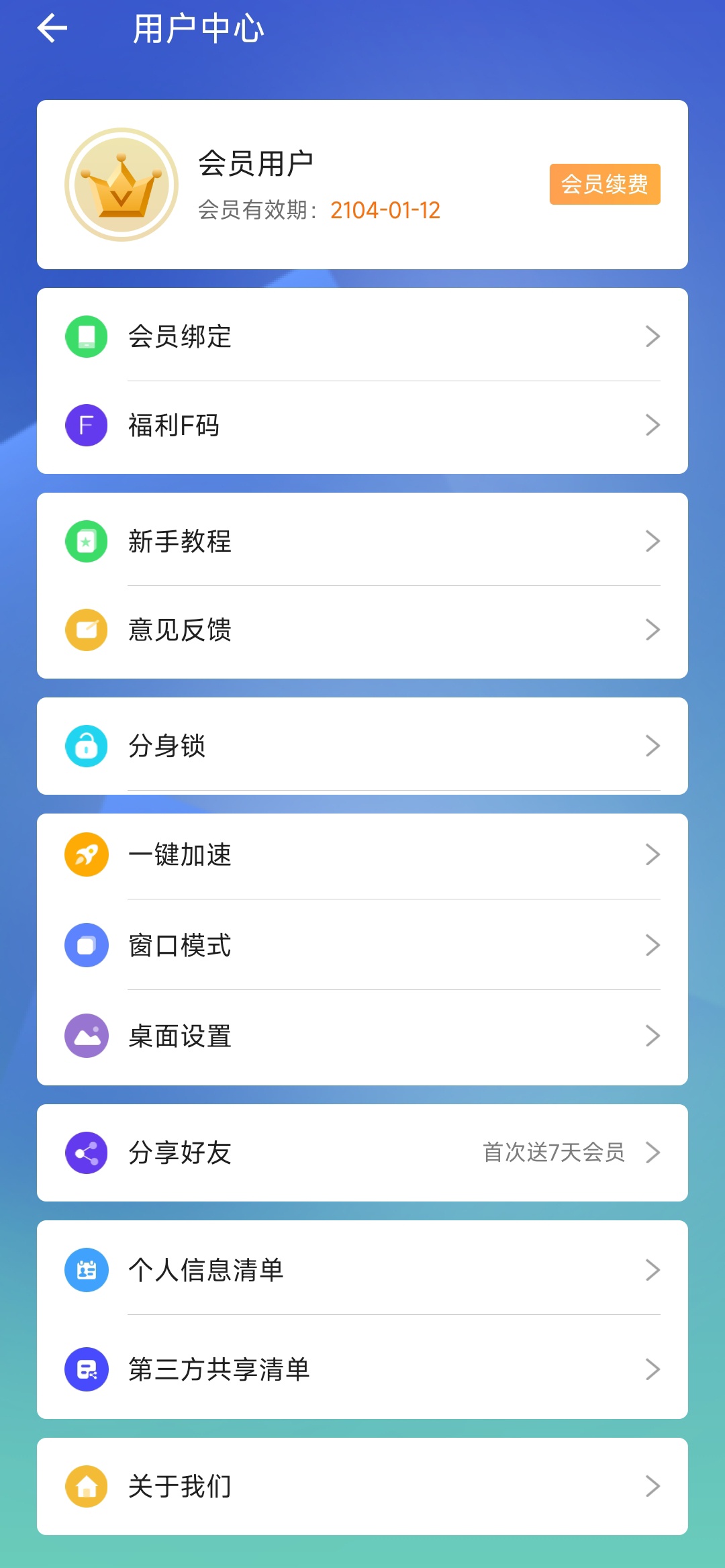Screen dimensions: 725x1568
Task: Tap the 会员续费 button
Action: [x=604, y=184]
